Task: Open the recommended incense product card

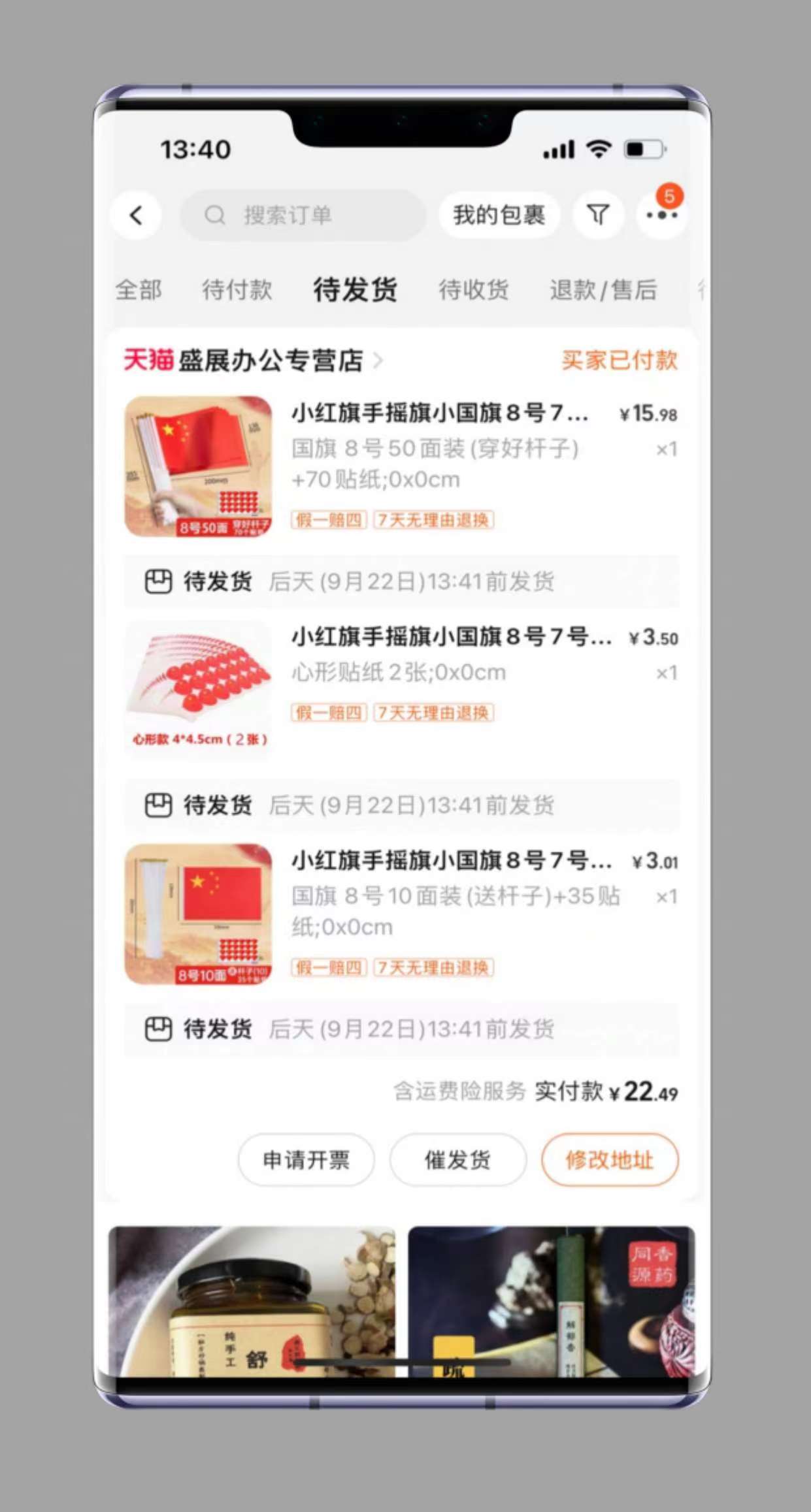Action: coord(551,1300)
